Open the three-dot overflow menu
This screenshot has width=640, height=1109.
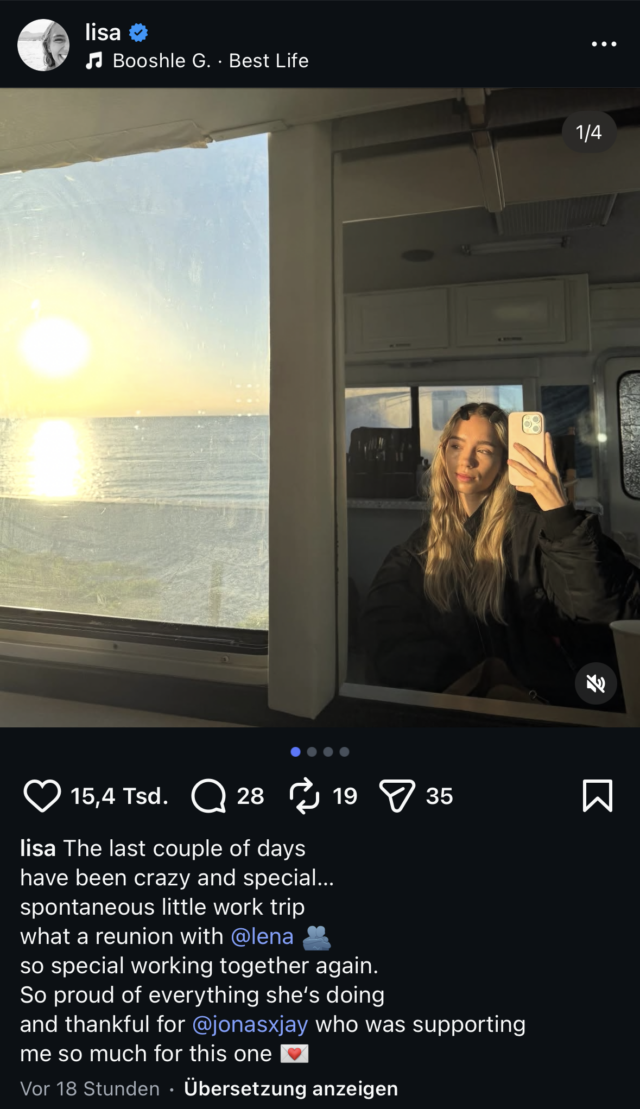coord(603,44)
